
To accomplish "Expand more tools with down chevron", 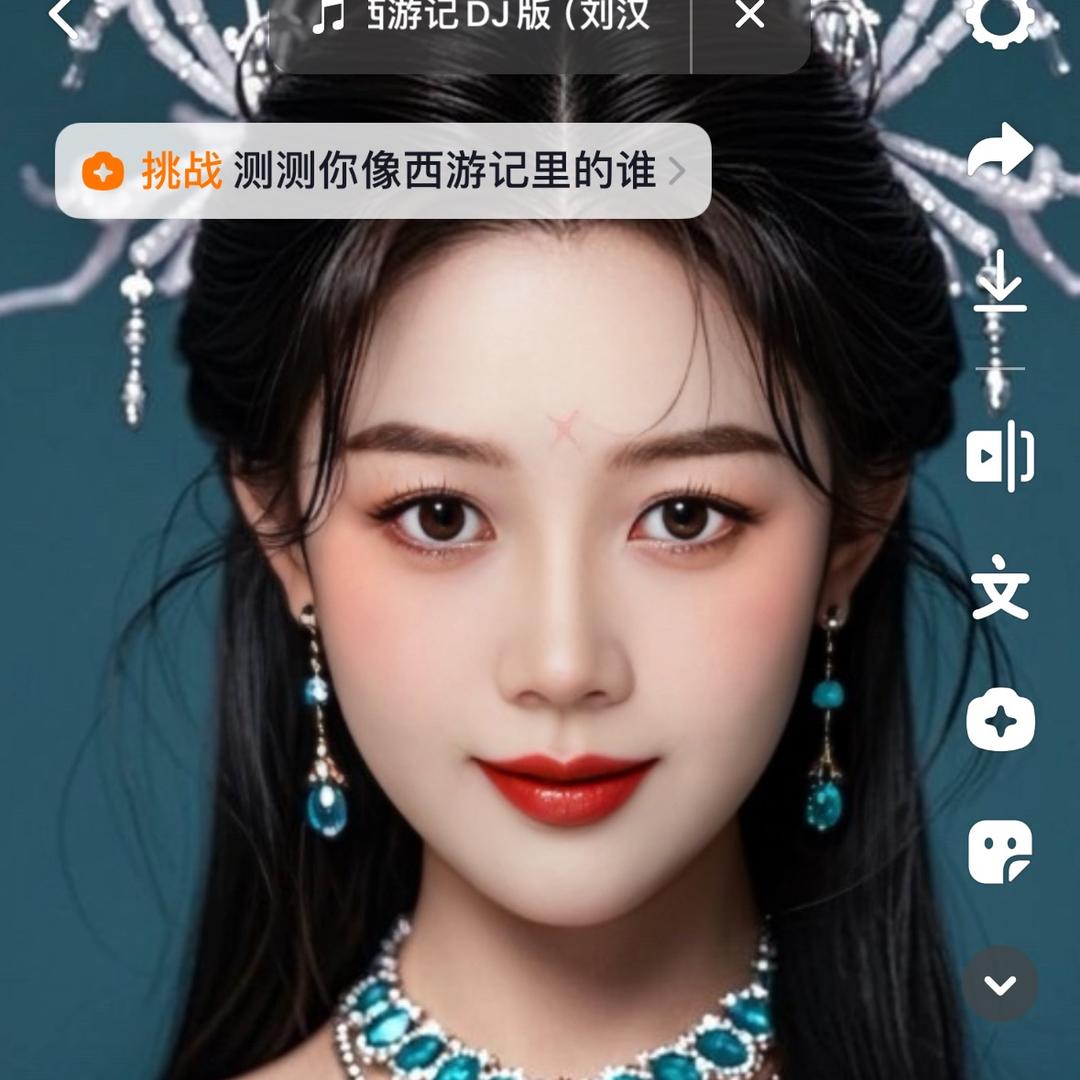I will coord(1000,984).
